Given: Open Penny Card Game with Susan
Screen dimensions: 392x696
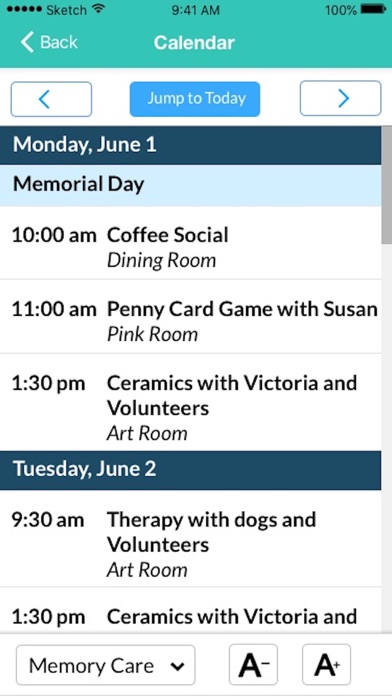Looking at the screenshot, I should tap(190, 316).
